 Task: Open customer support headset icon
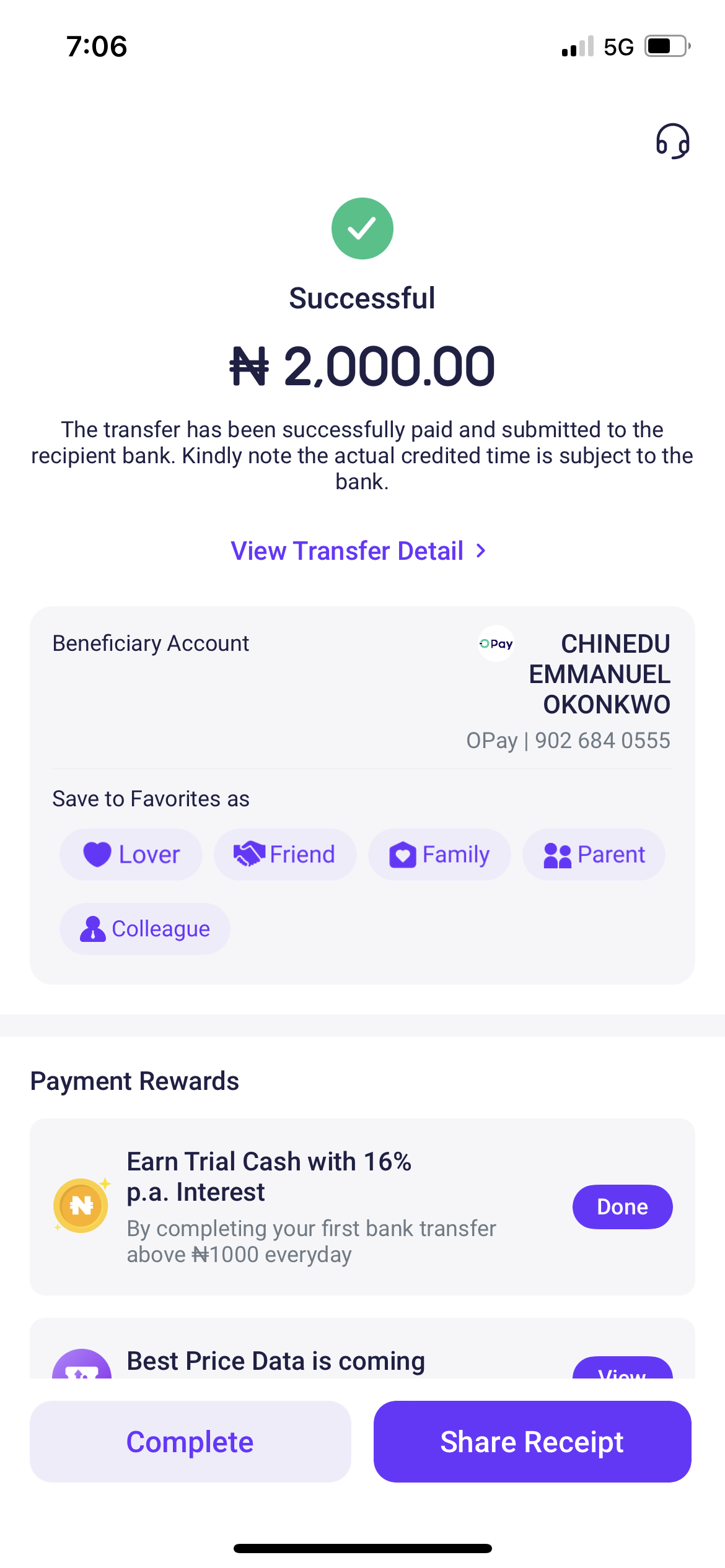pos(672,141)
